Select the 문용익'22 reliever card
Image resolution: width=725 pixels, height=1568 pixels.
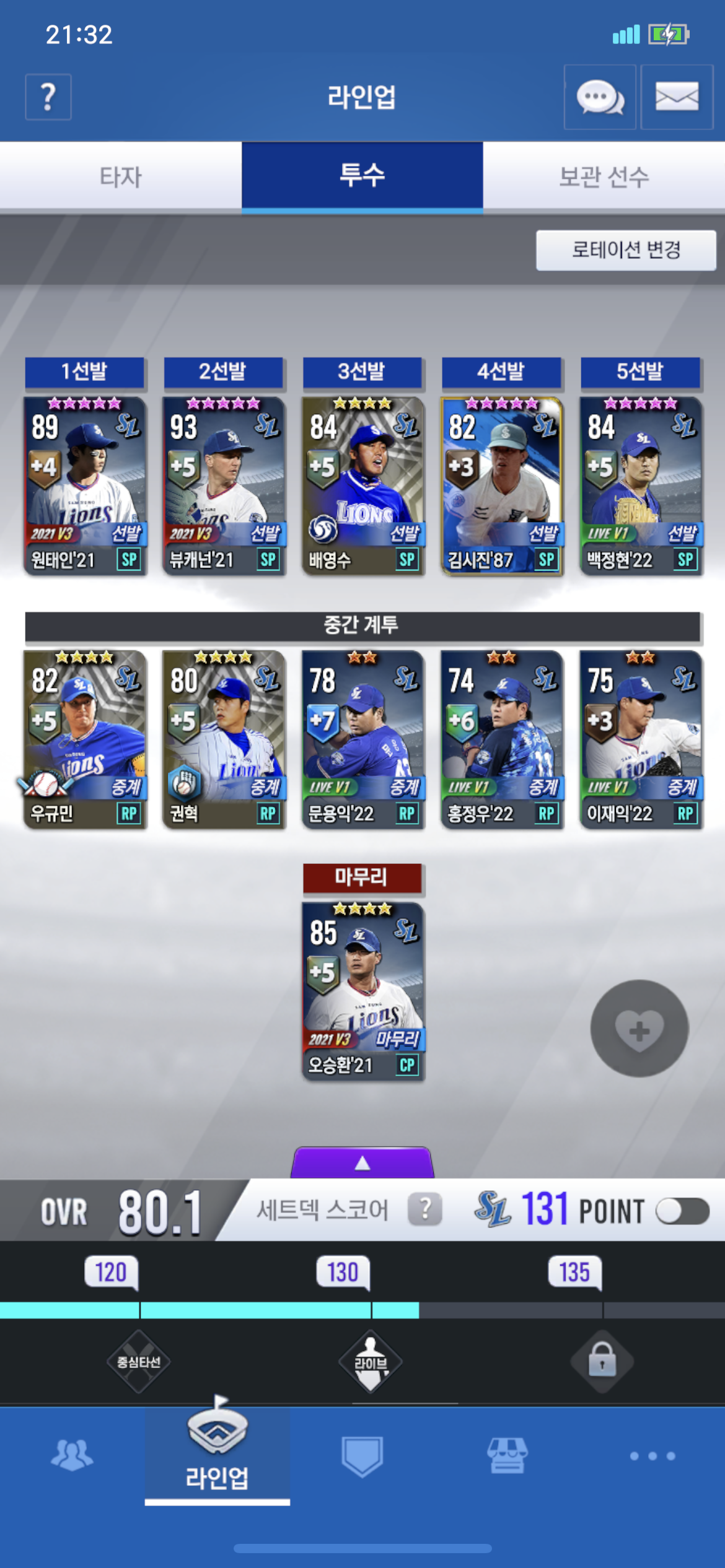363,739
